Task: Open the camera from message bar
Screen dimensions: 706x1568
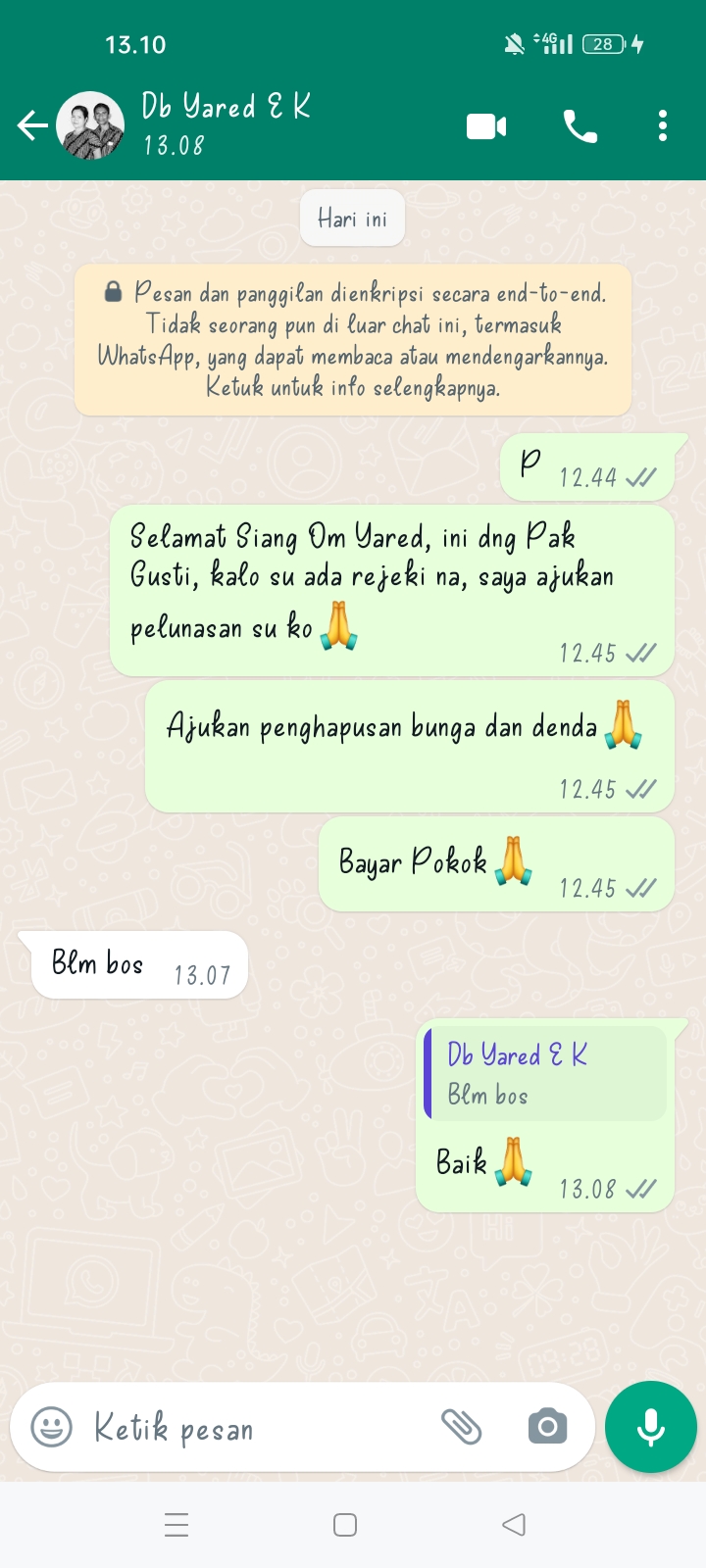Action: tap(547, 1427)
